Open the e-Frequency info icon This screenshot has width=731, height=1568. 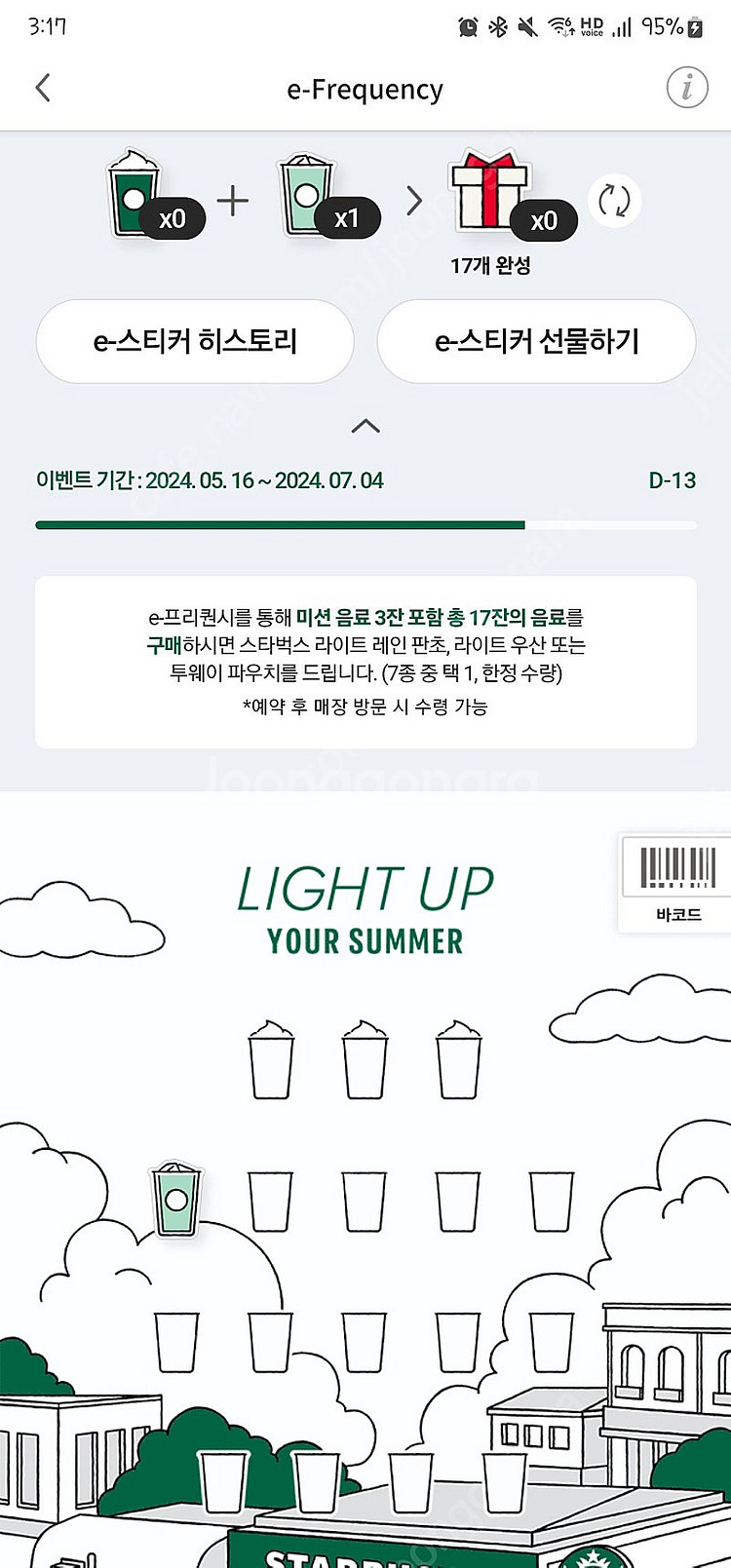(688, 88)
